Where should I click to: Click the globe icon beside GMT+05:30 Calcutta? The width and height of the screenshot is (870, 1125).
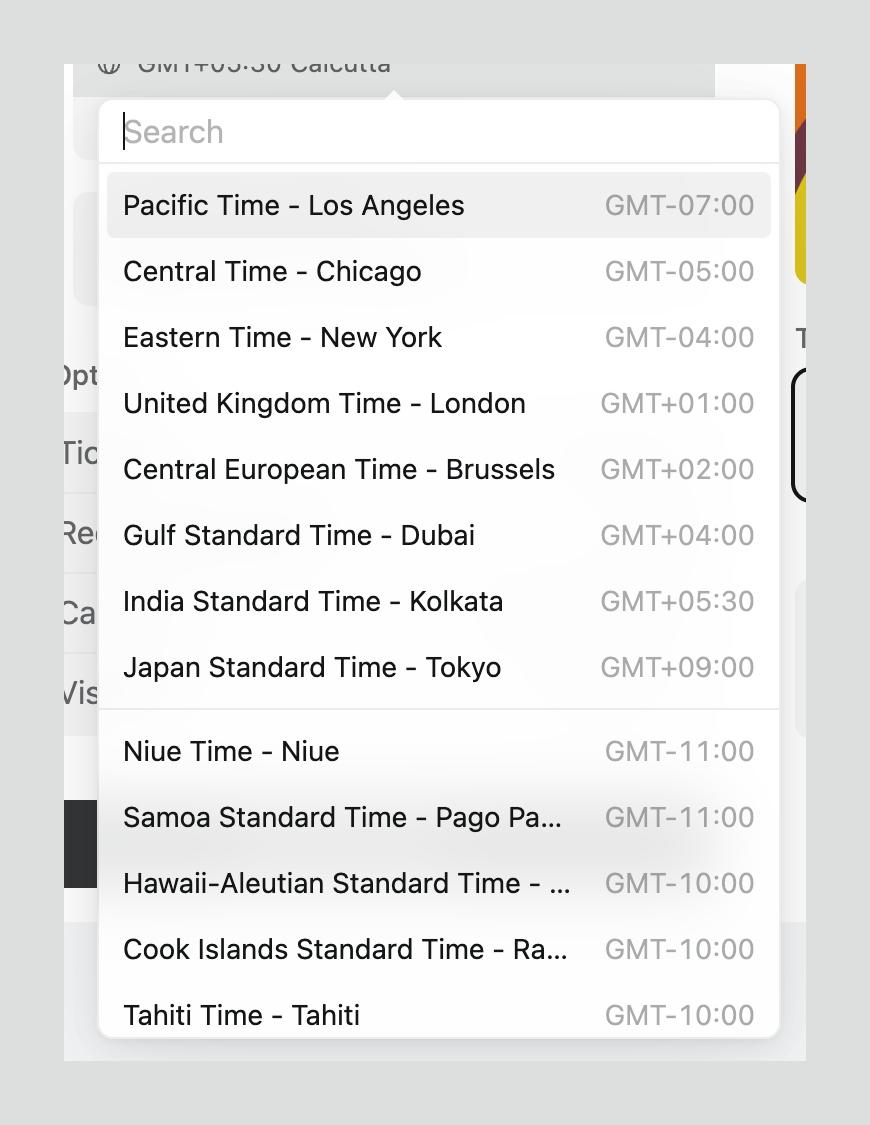point(110,63)
